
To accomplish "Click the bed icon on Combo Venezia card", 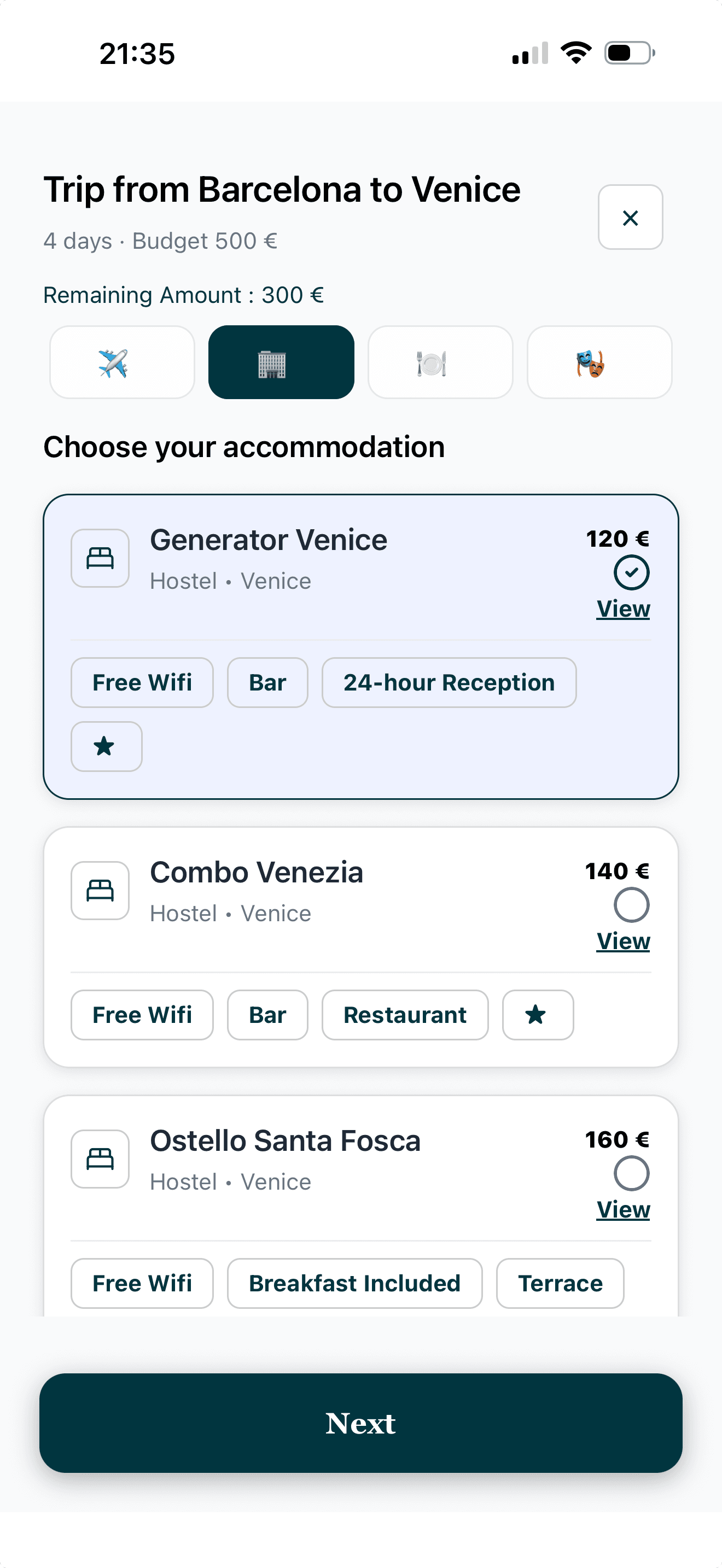I will (x=100, y=890).
